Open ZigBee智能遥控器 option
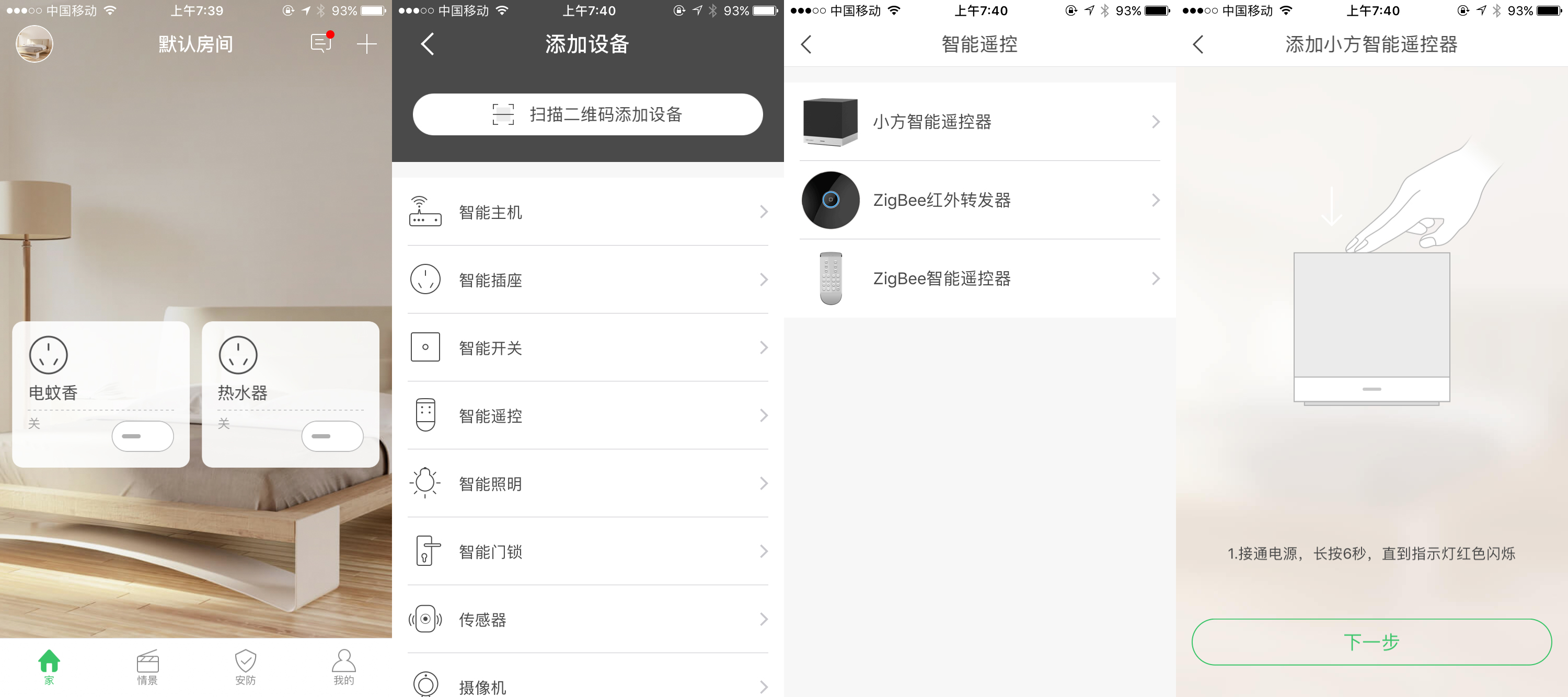1568x697 pixels. pyautogui.click(x=979, y=278)
